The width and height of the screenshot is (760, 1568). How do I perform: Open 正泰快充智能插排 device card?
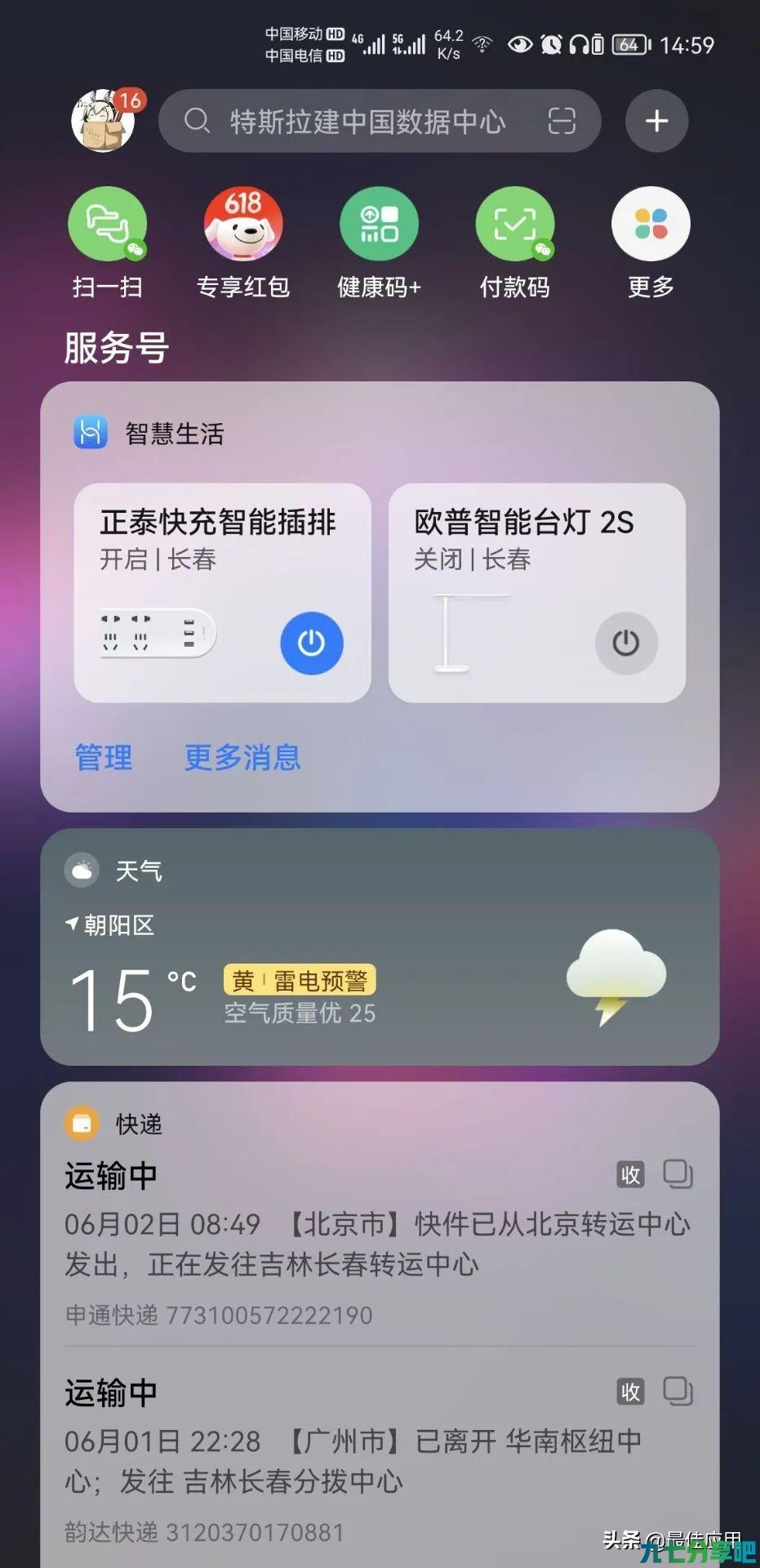(222, 593)
